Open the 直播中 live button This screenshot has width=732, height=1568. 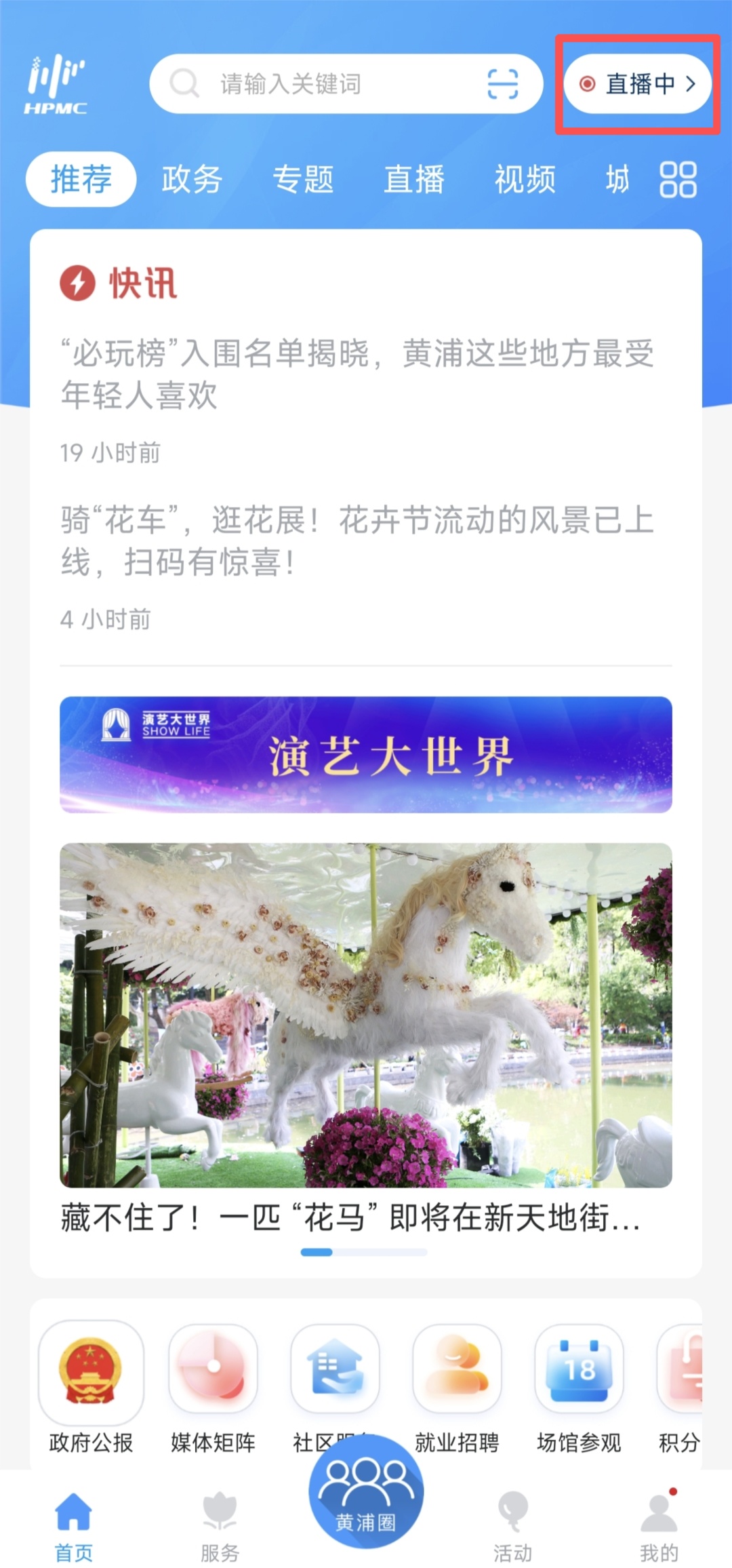637,84
